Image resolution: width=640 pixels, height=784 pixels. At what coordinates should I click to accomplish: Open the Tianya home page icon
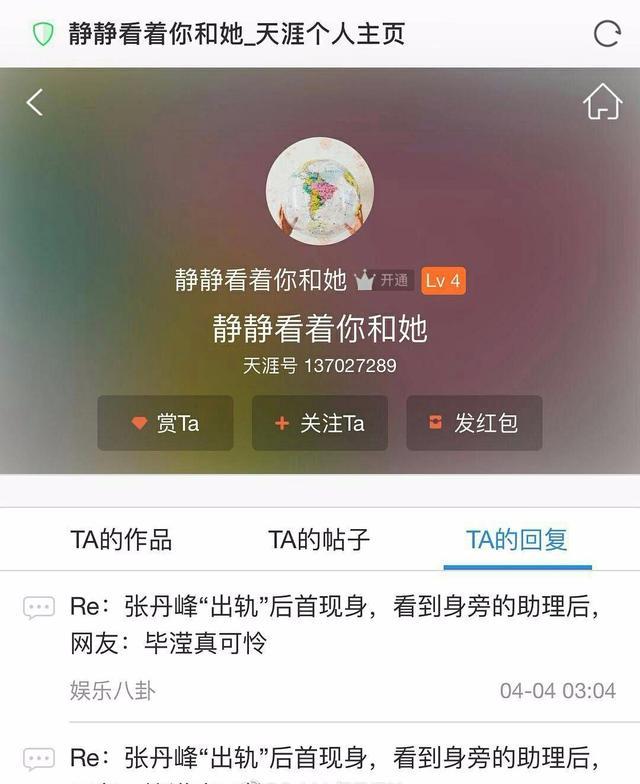[602, 102]
